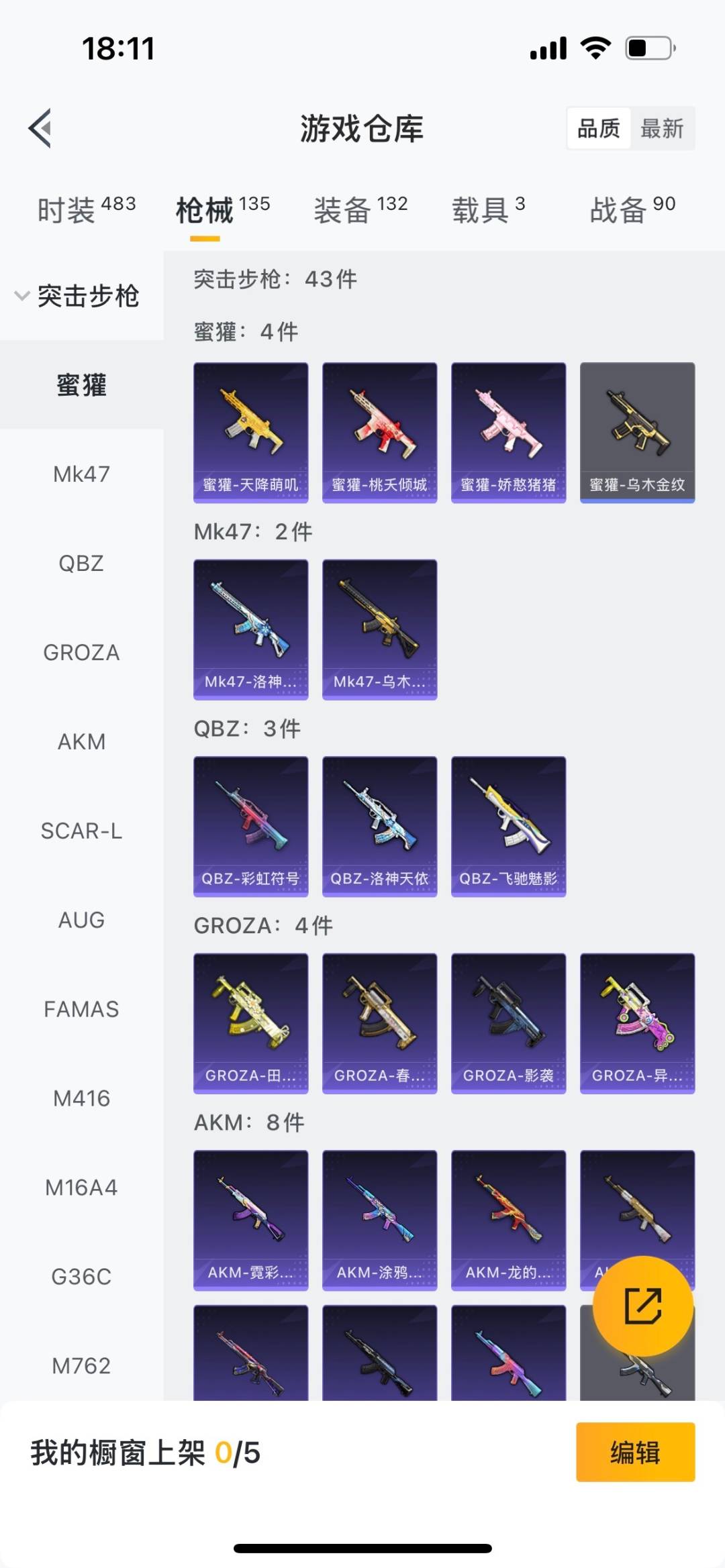Open the 蜜獾-乌木金纹 skin
The height and width of the screenshot is (1568, 725).
(x=637, y=432)
